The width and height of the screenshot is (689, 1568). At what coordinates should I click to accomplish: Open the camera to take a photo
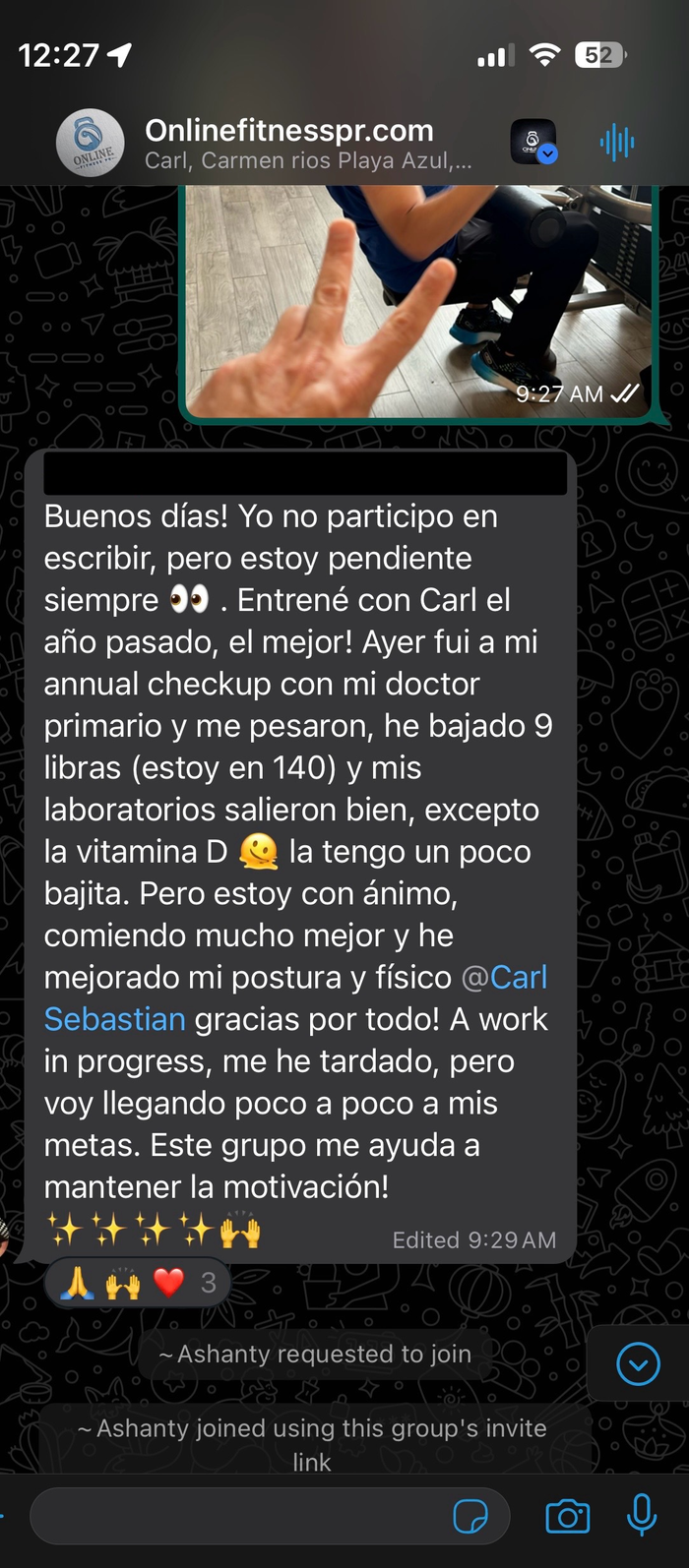568,1516
